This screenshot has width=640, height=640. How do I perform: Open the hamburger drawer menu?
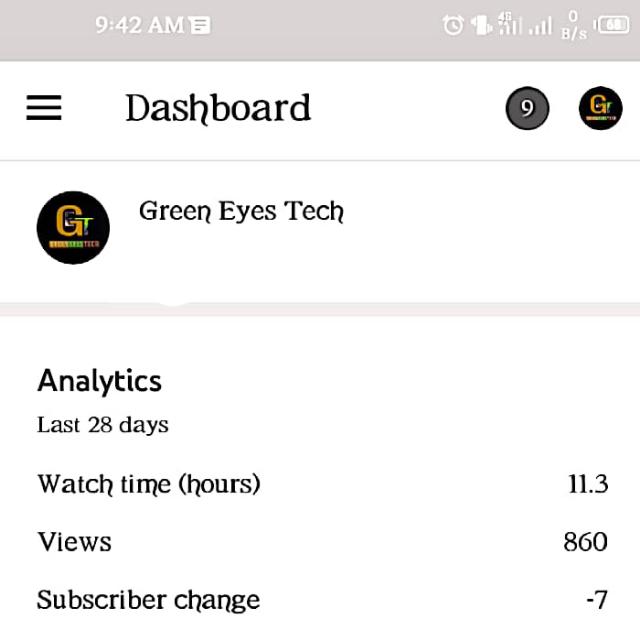click(x=44, y=108)
